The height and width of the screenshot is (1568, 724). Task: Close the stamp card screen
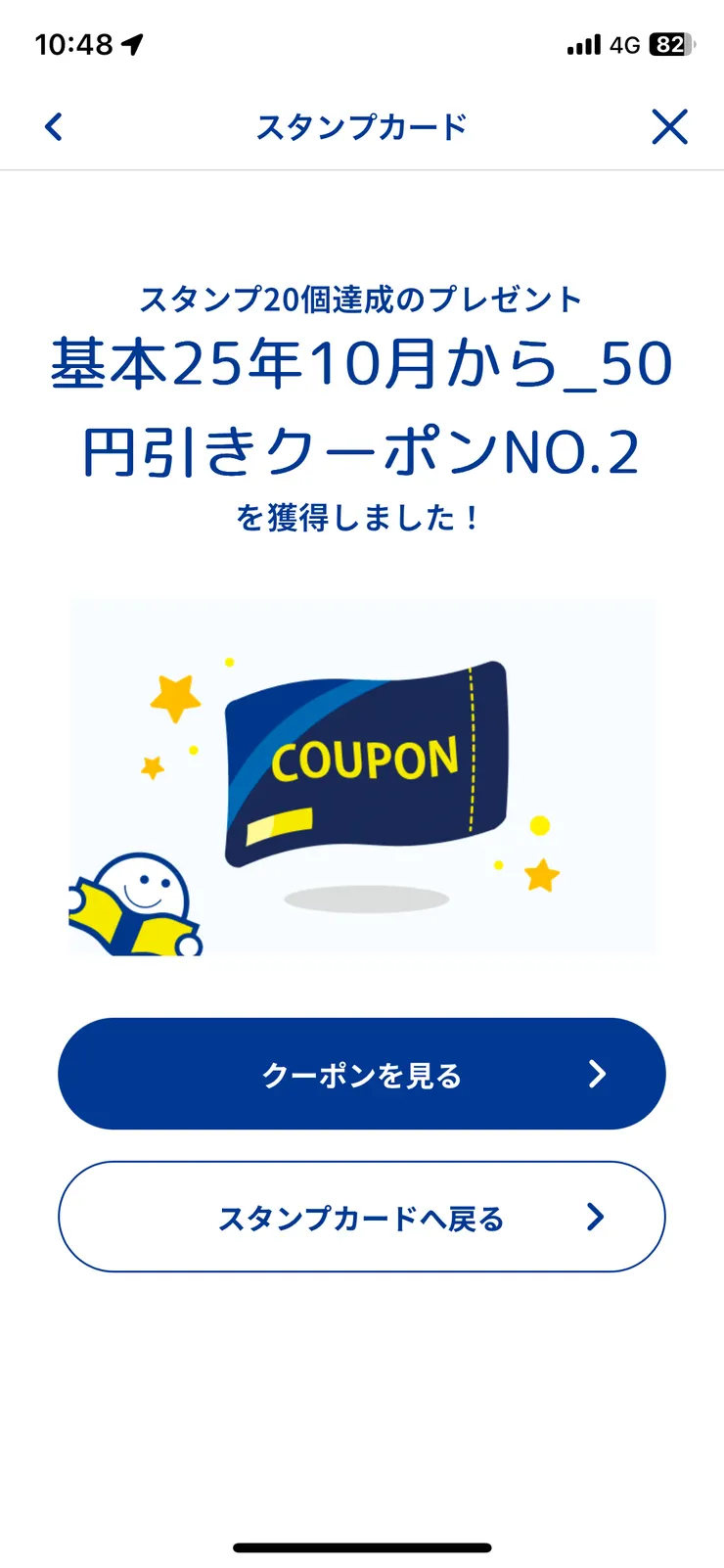669,127
